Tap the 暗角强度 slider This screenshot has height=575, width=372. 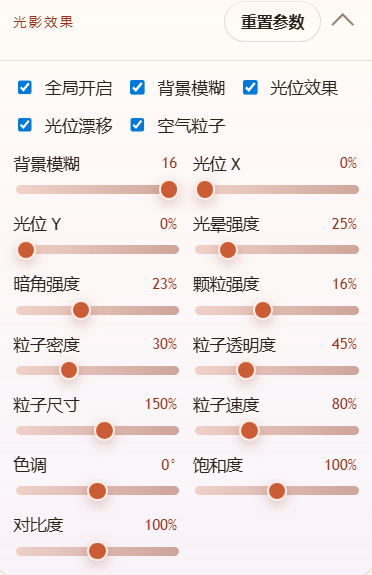pos(97,310)
